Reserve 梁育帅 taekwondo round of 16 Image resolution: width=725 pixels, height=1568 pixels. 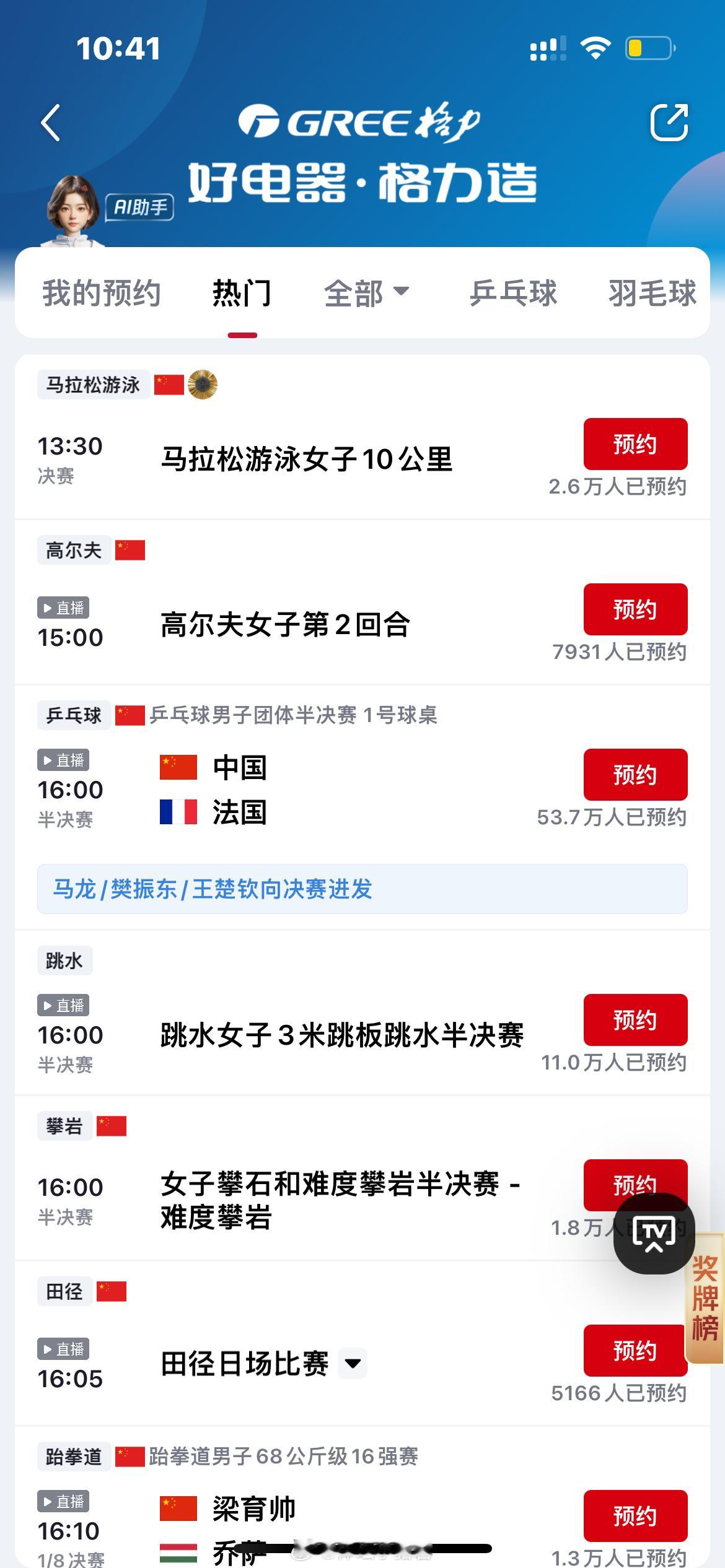tap(635, 1516)
